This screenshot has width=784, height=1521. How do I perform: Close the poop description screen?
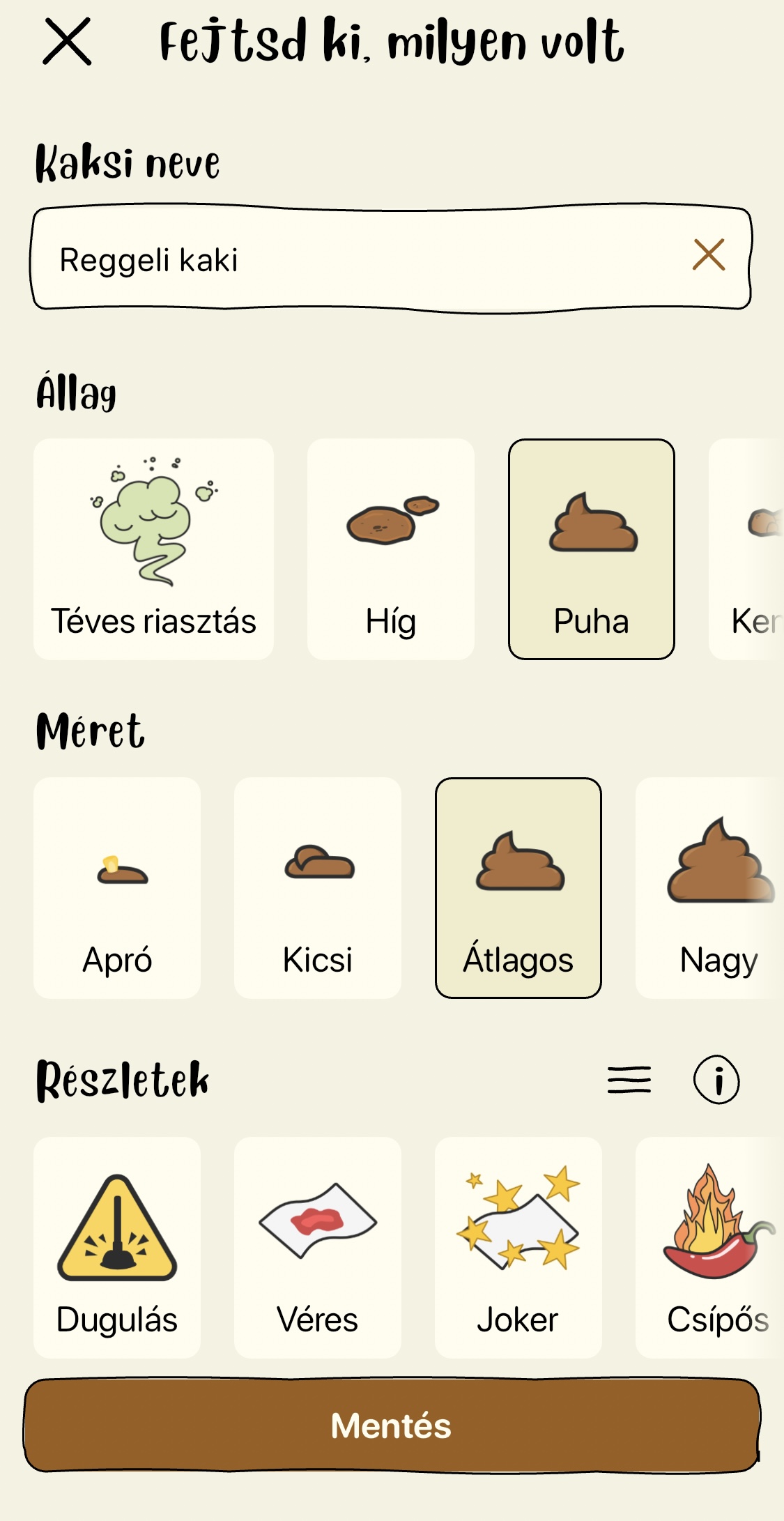click(67, 42)
